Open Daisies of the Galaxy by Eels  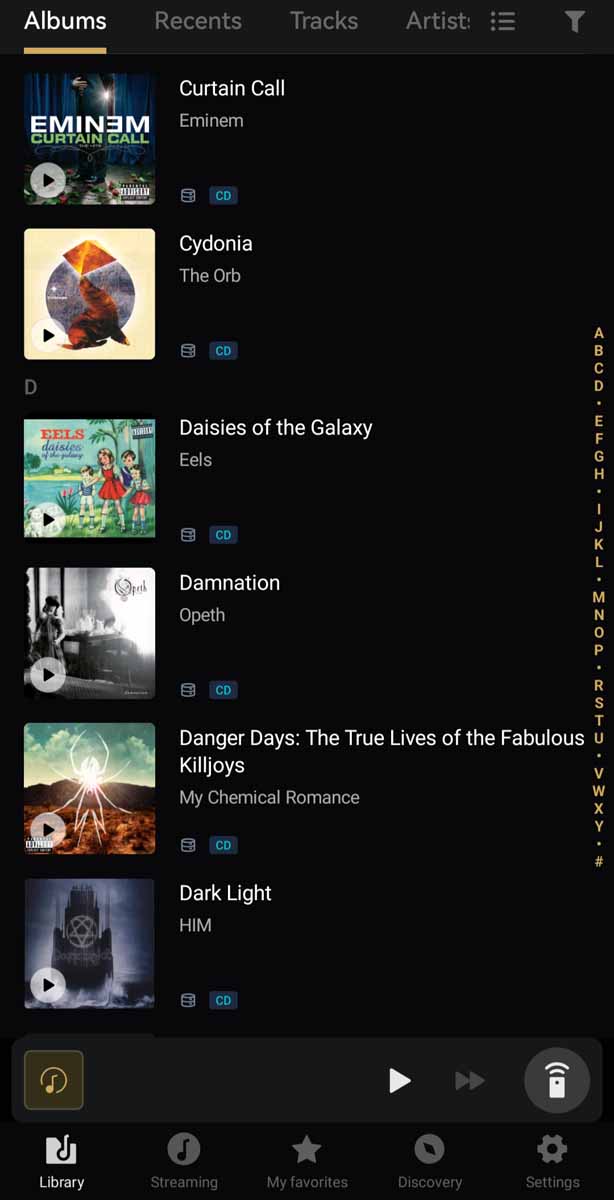click(275, 428)
